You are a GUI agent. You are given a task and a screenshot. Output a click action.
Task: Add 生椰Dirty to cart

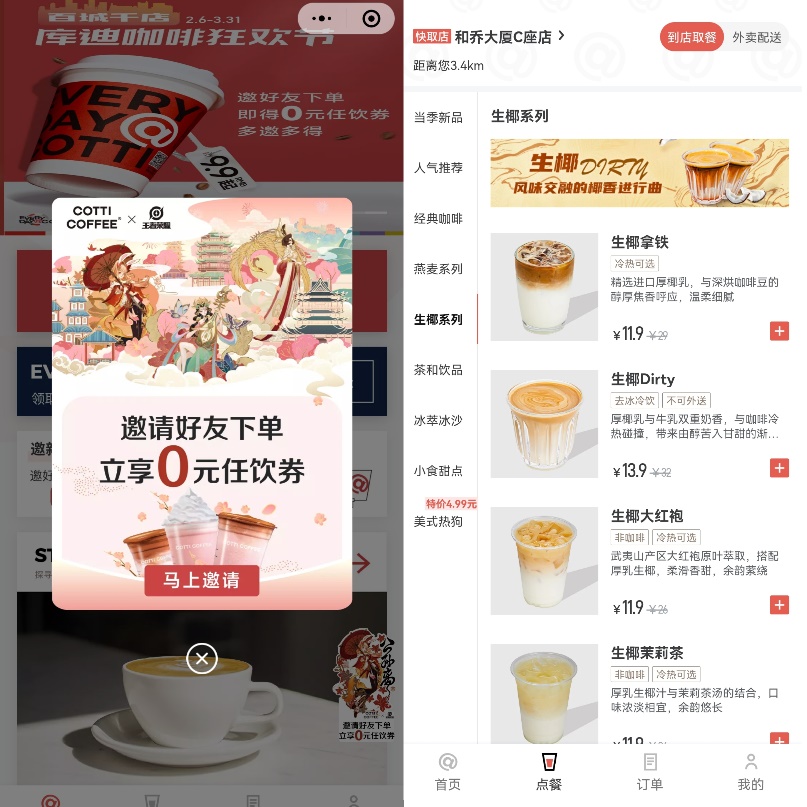pyautogui.click(x=779, y=468)
